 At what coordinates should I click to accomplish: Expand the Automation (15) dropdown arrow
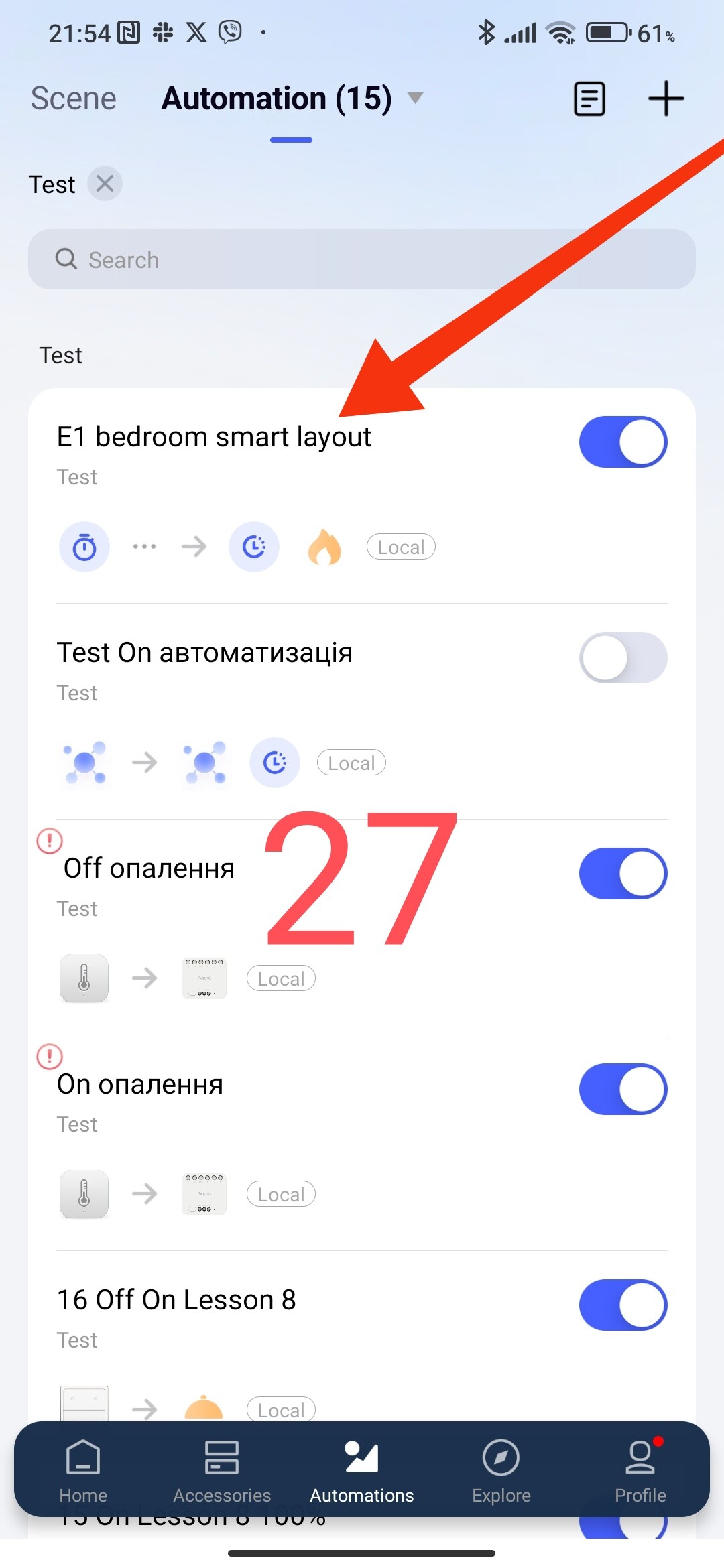[x=416, y=99]
